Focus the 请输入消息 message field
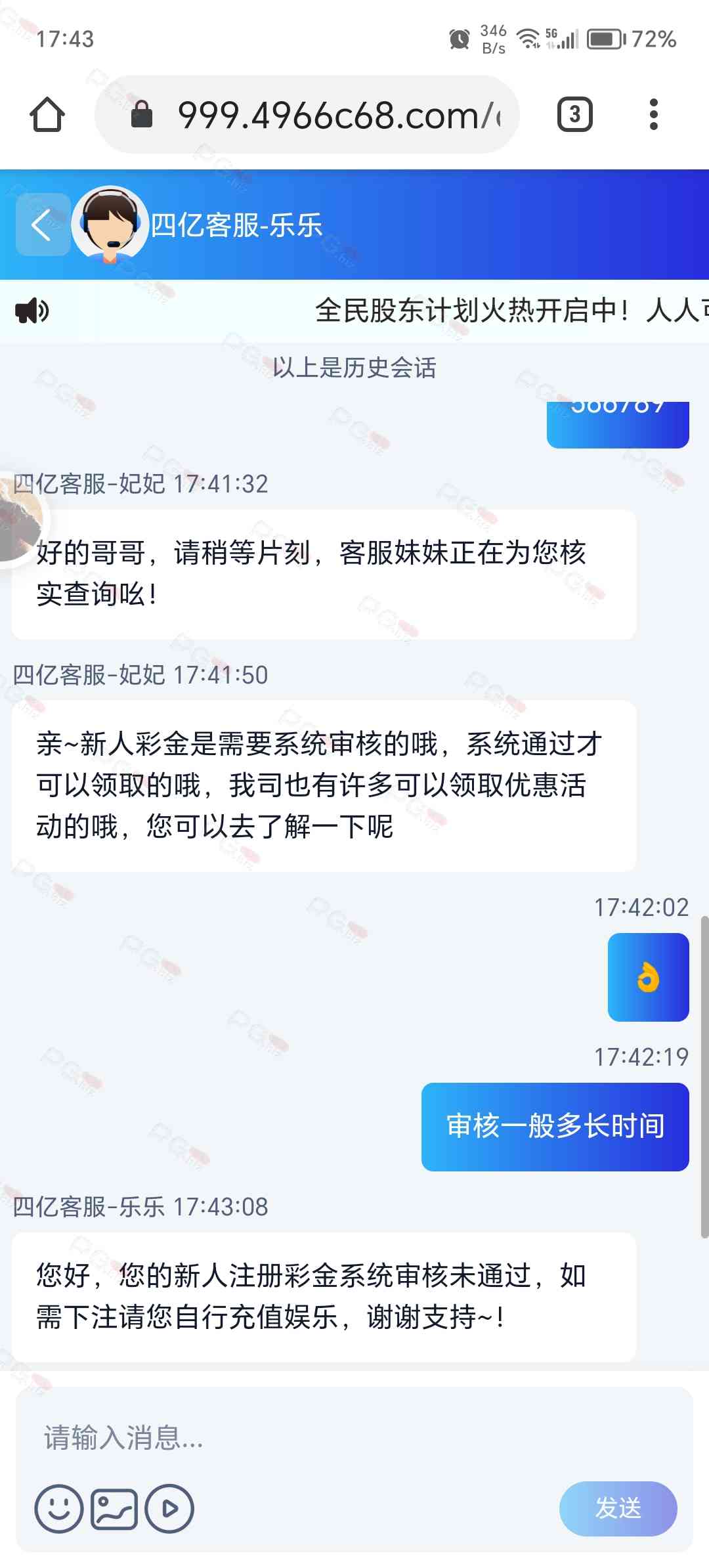709x1568 pixels. (x=354, y=1437)
